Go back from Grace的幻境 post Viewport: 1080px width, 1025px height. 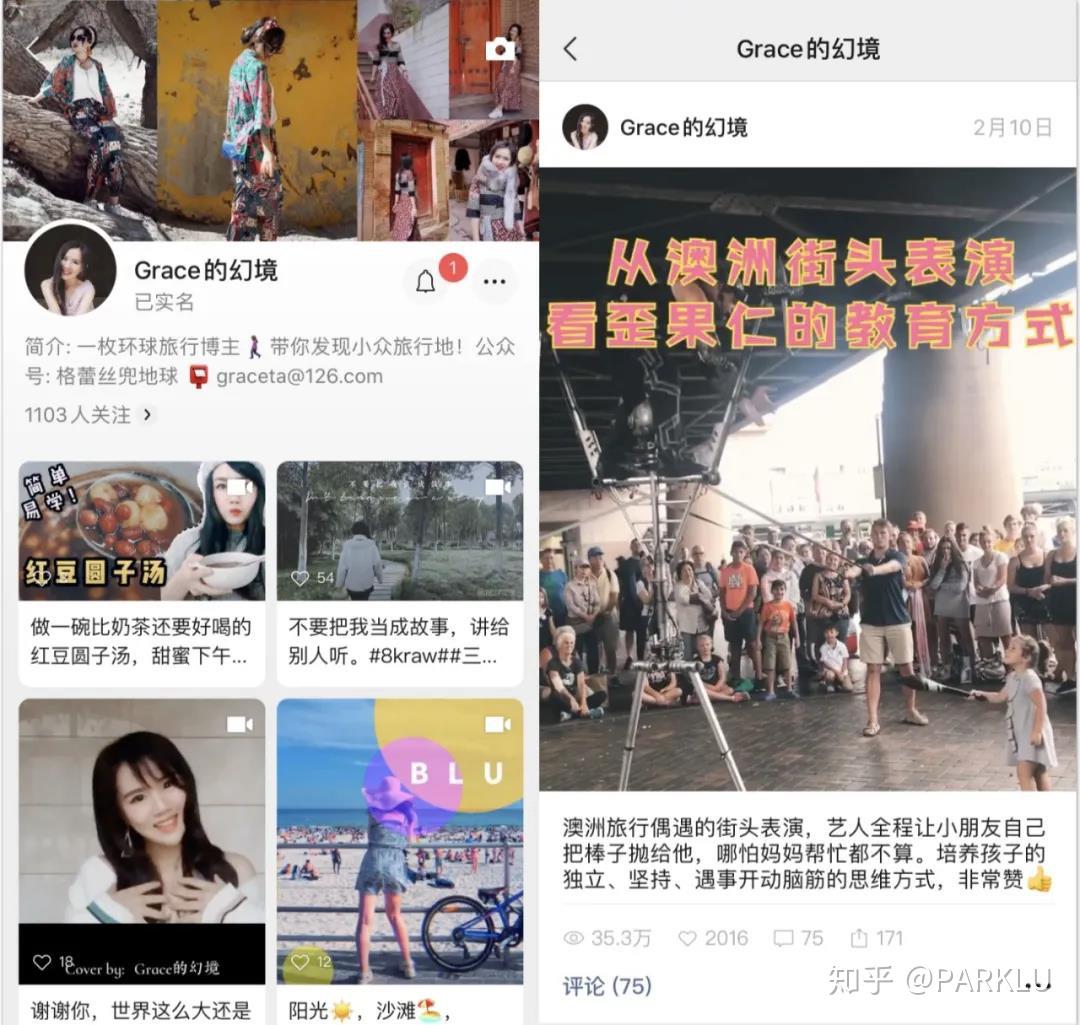(570, 48)
